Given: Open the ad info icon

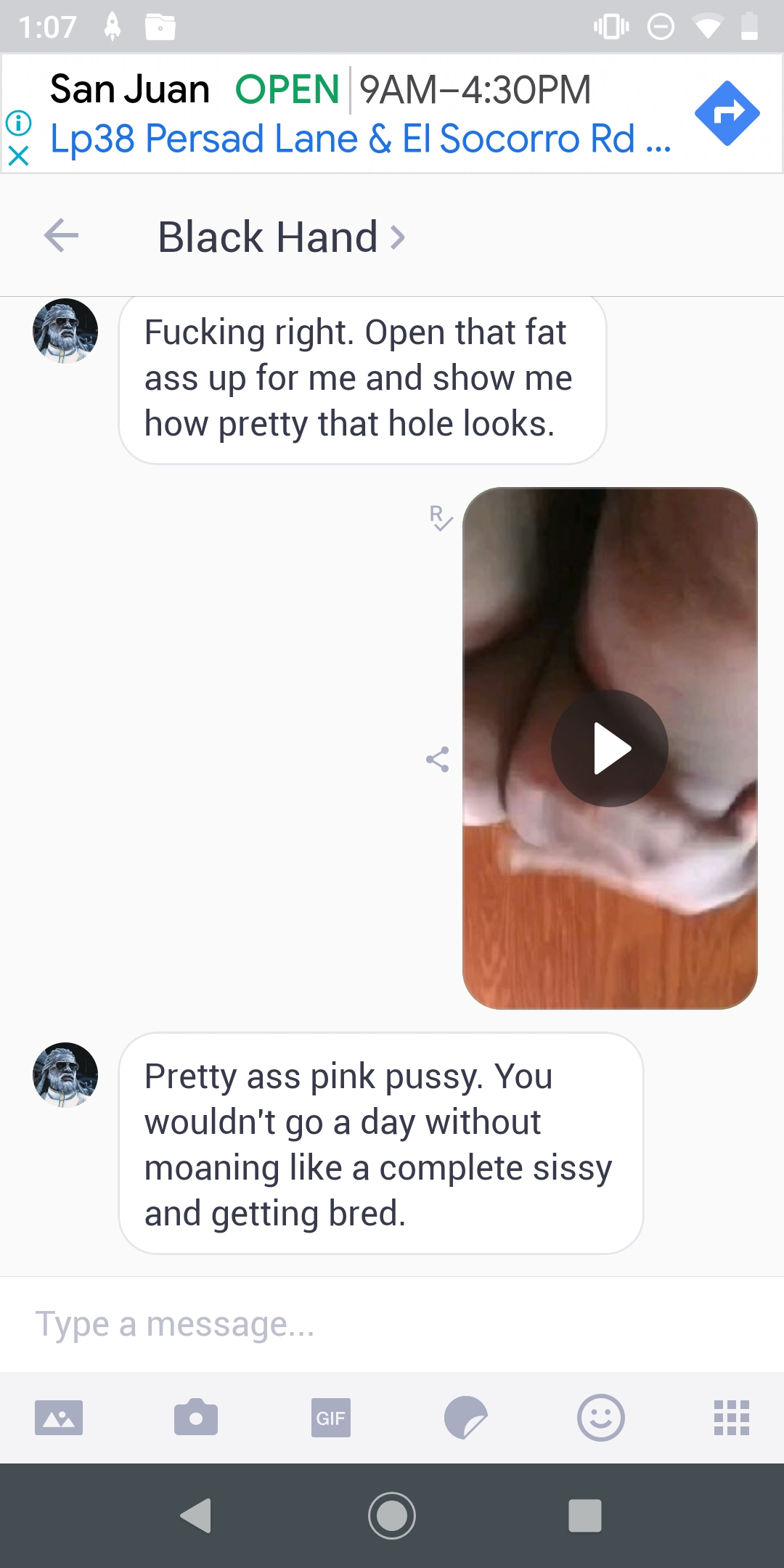Looking at the screenshot, I should [x=18, y=123].
